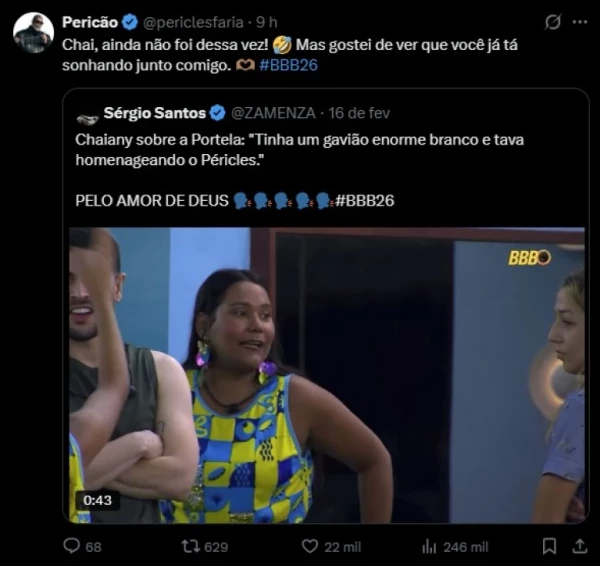Open the post's overflow menu
Screen dimensions: 600x566
(578, 22)
